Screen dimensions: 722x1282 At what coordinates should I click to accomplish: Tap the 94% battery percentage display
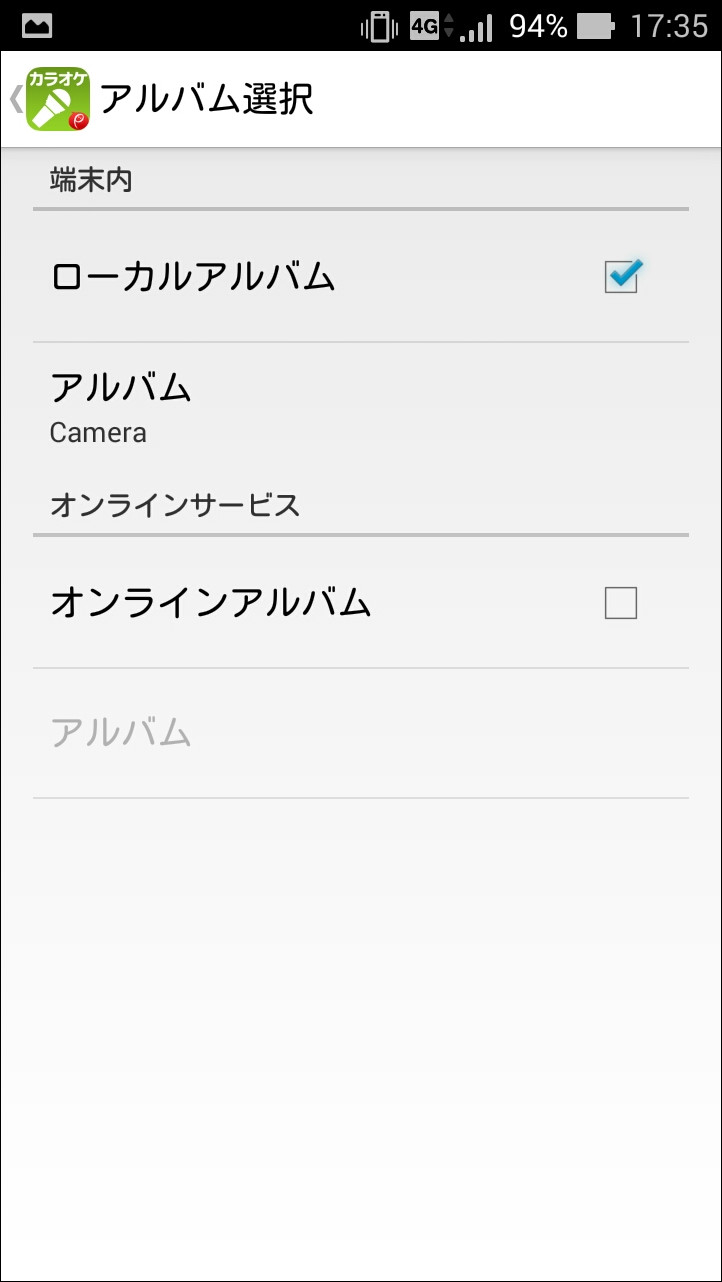[x=537, y=25]
